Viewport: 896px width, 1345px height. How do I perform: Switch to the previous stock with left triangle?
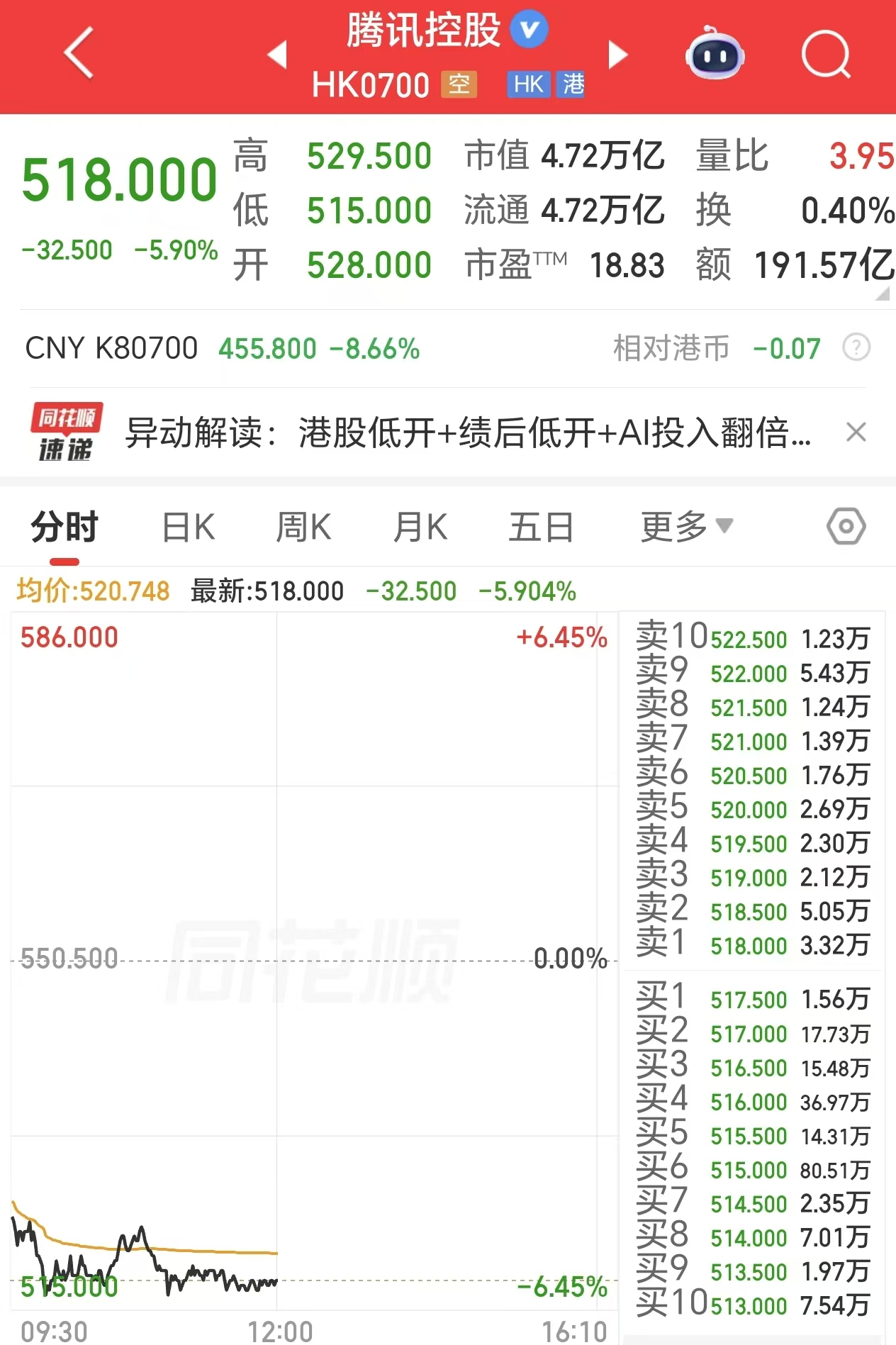click(278, 55)
